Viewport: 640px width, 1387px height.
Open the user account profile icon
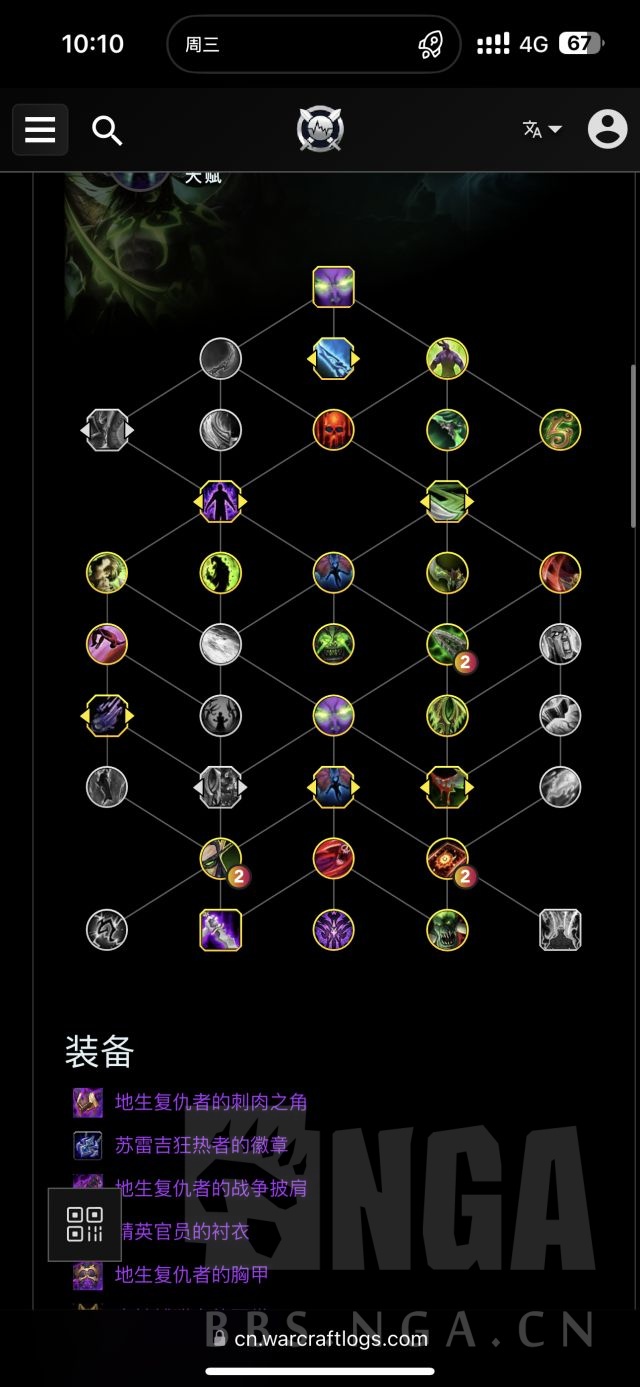tap(607, 130)
